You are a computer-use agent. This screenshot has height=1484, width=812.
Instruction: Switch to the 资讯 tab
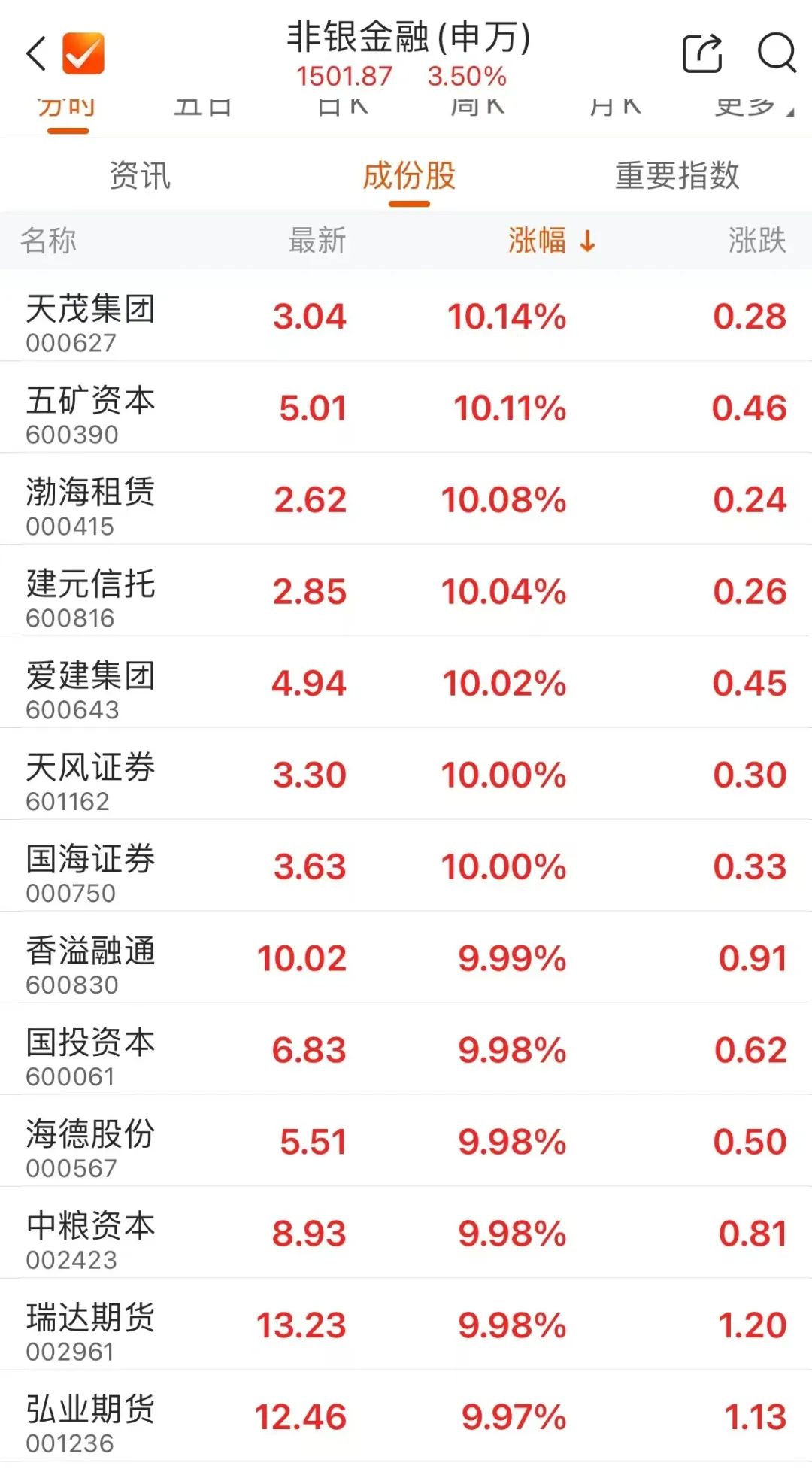(x=140, y=176)
